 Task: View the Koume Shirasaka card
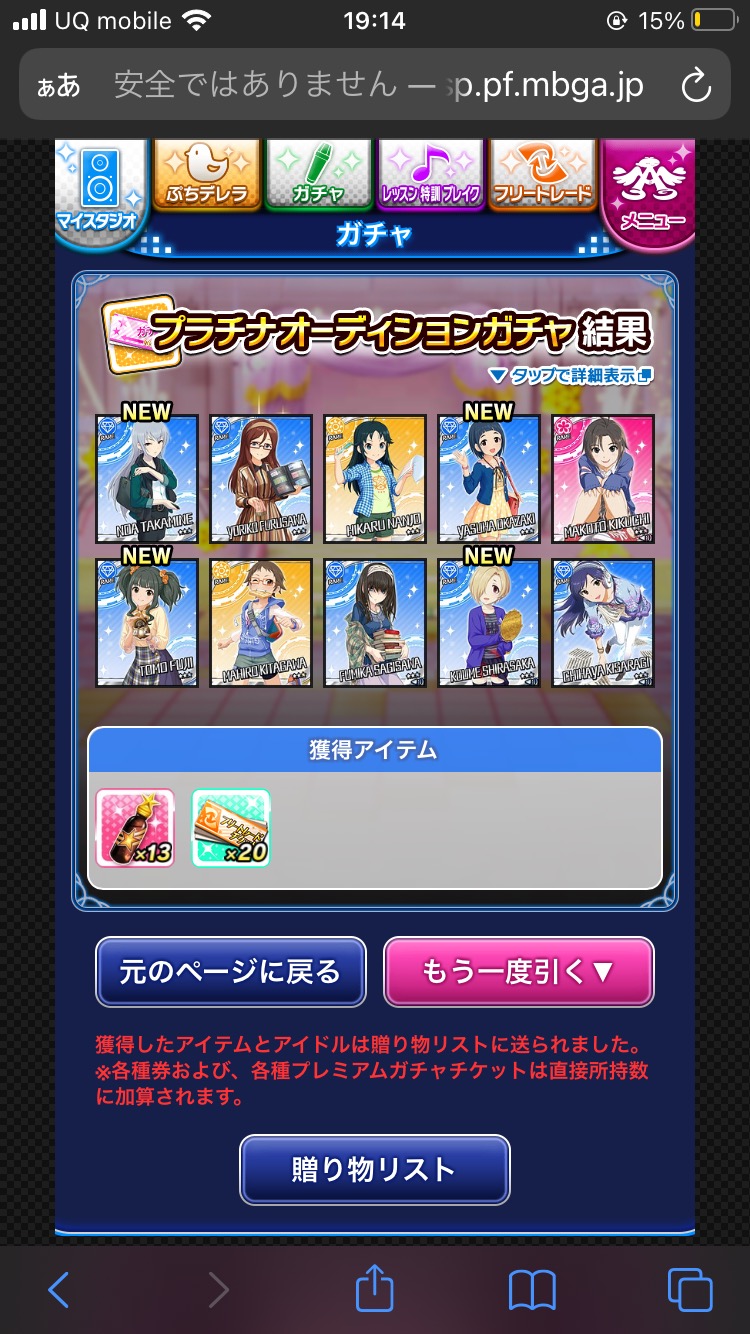click(x=489, y=622)
